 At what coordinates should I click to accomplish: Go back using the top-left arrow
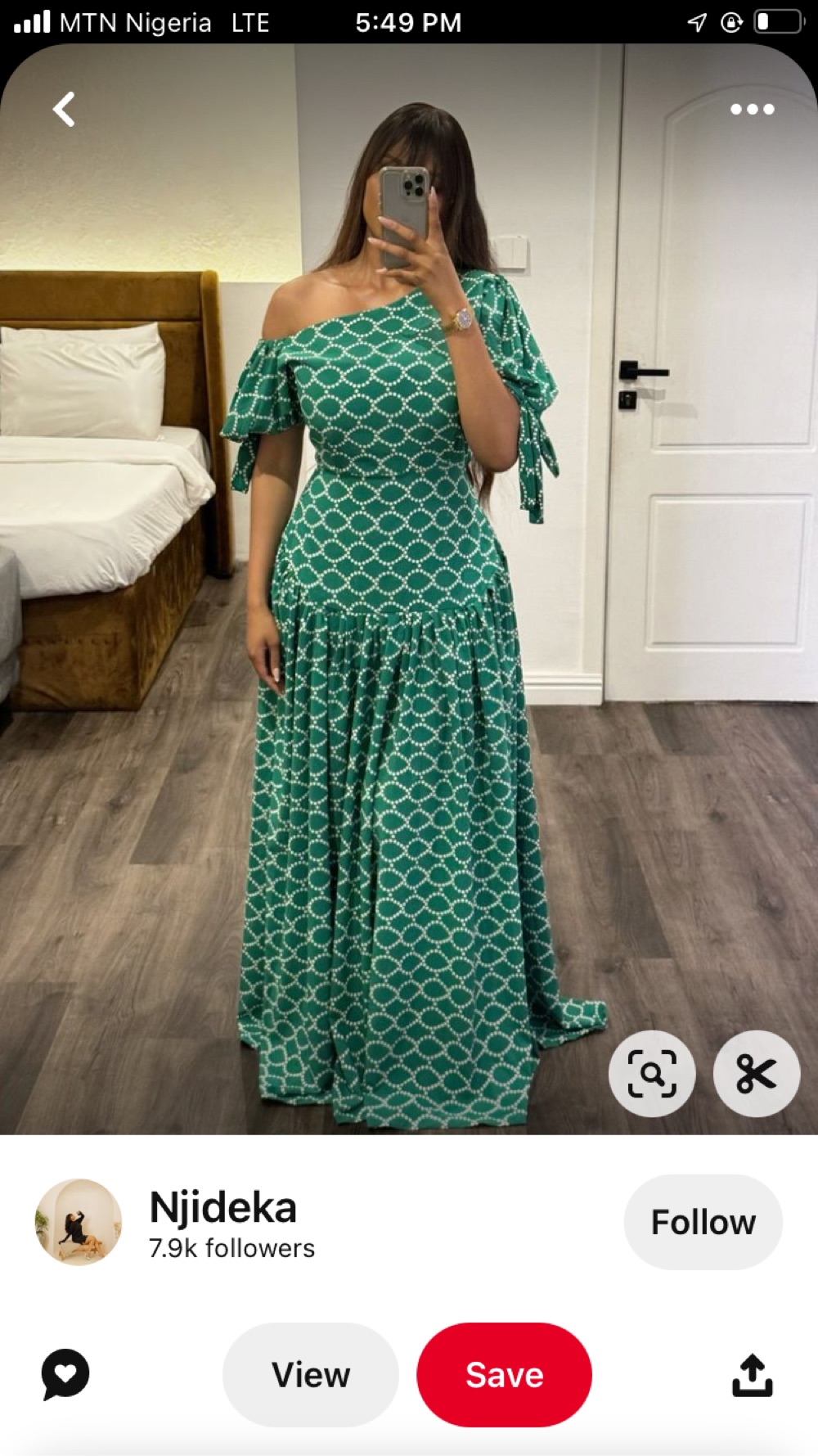pos(64,110)
